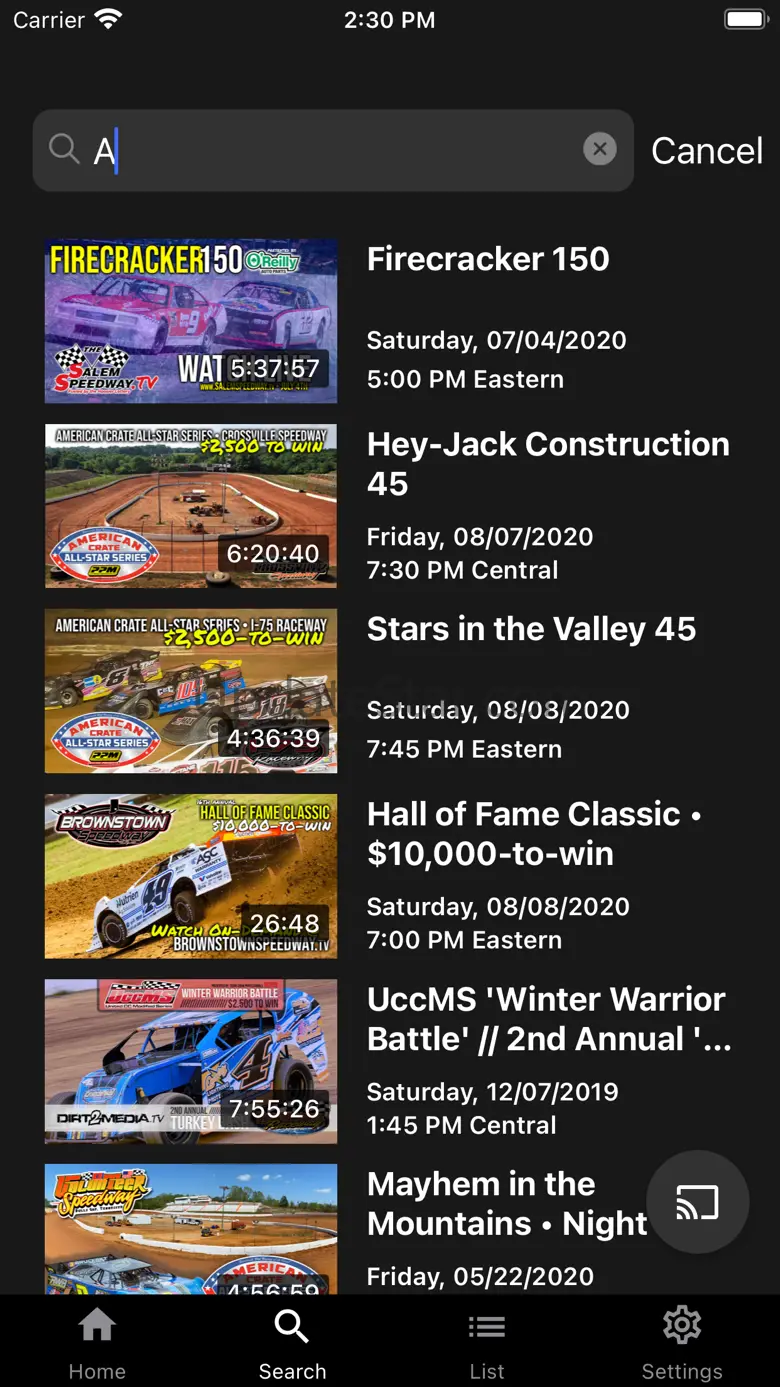The height and width of the screenshot is (1387, 780).
Task: Cancel the current search
Action: click(x=706, y=151)
